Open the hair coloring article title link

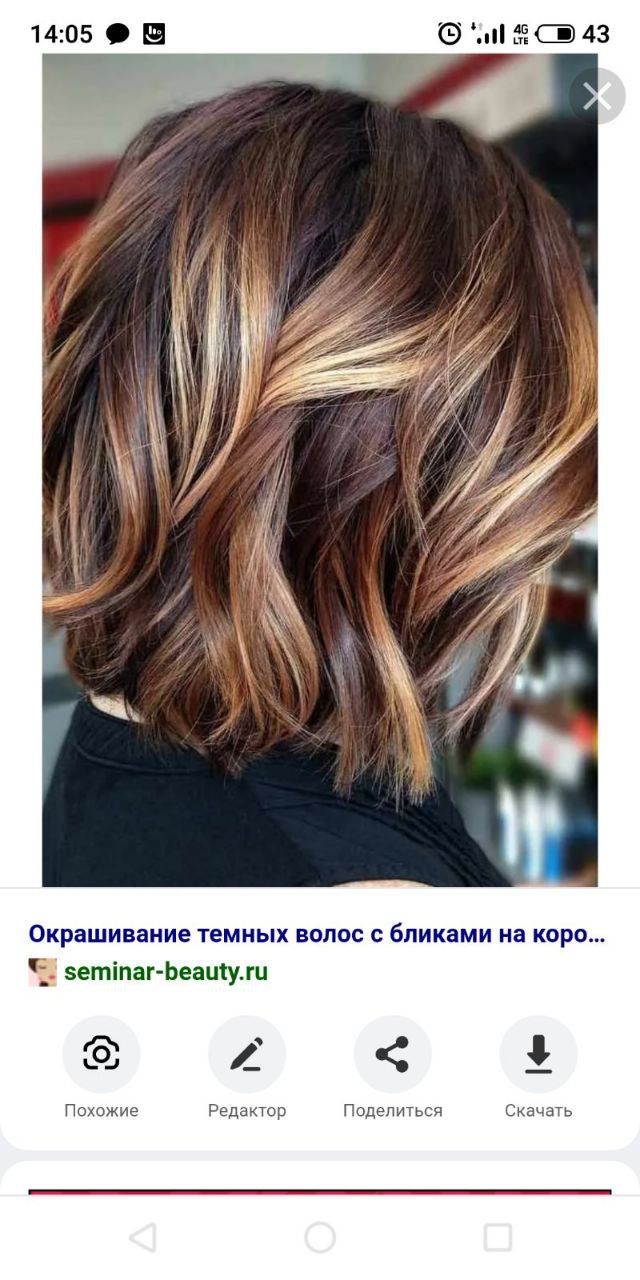point(317,934)
